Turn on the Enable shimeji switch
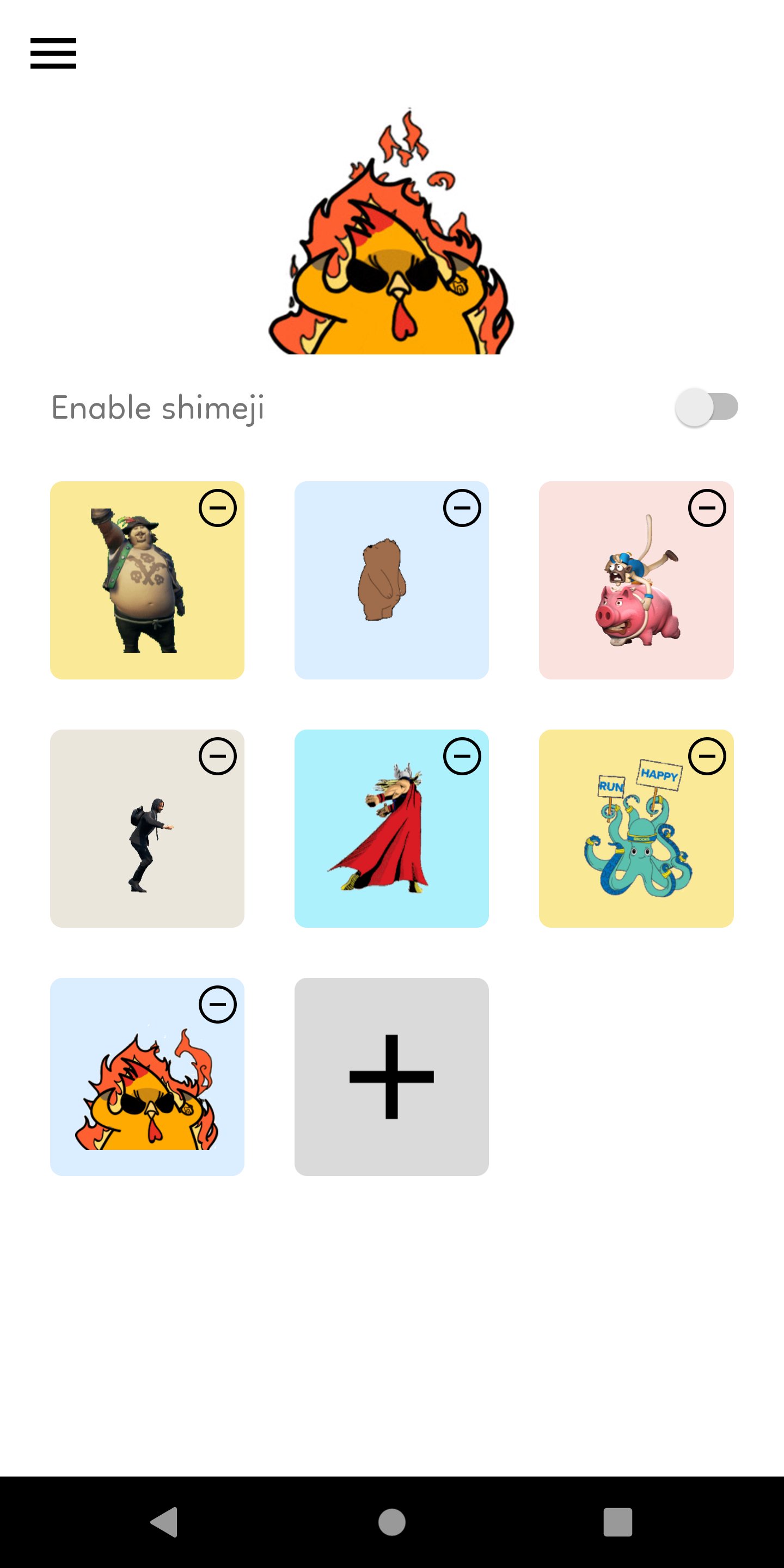Viewport: 784px width, 1568px height. [706, 407]
